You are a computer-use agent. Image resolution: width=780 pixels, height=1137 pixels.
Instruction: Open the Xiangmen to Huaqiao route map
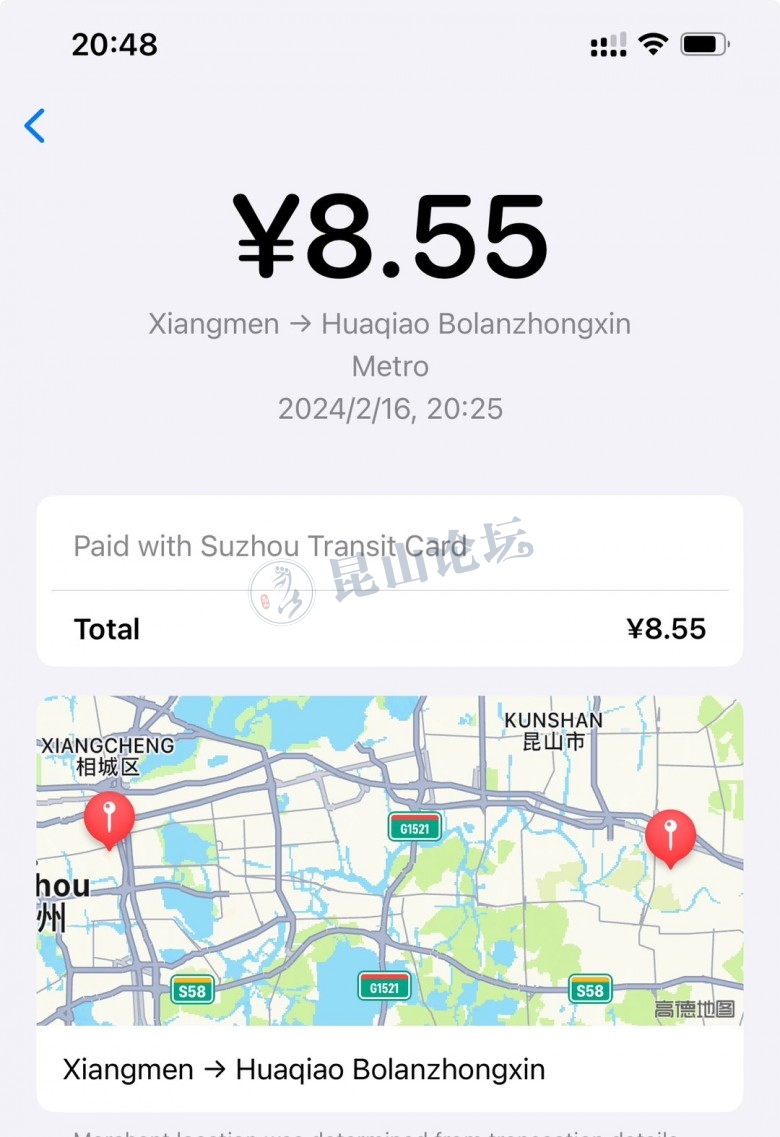390,860
